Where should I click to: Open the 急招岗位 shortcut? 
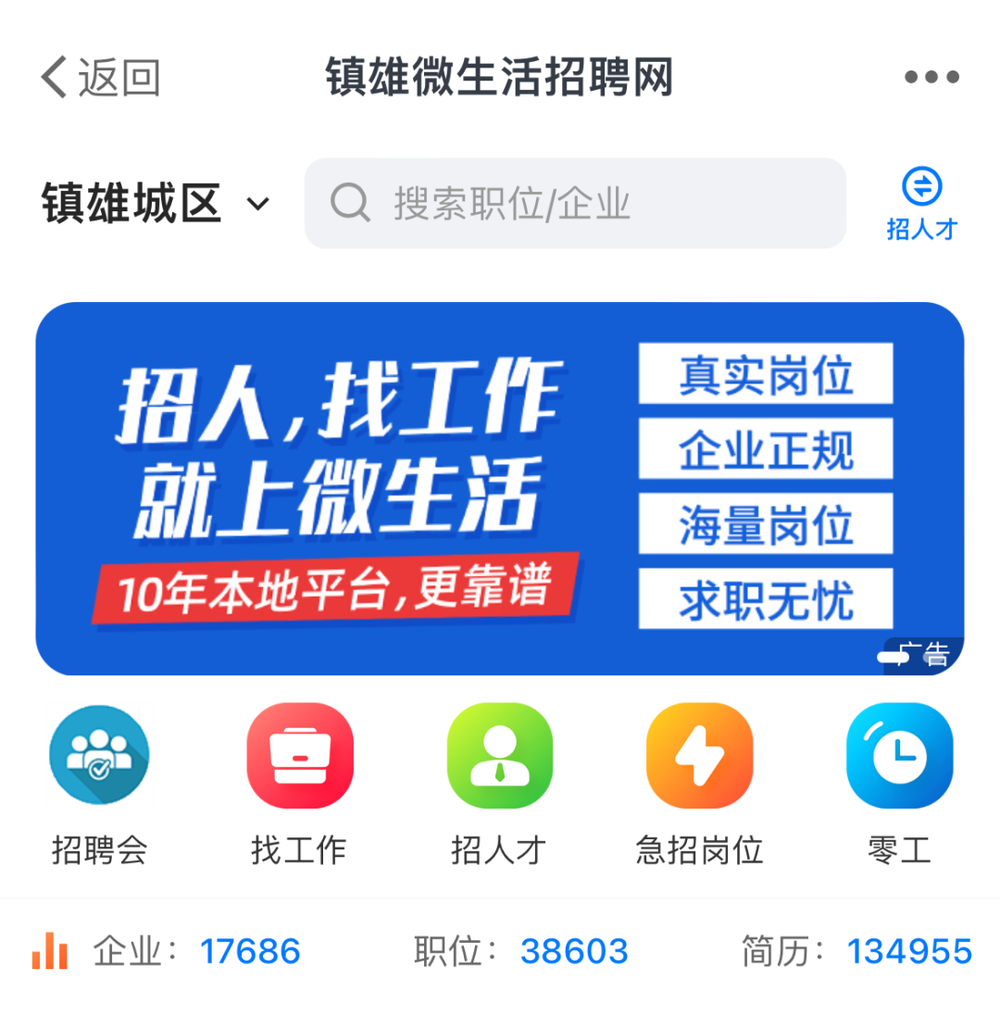700,785
